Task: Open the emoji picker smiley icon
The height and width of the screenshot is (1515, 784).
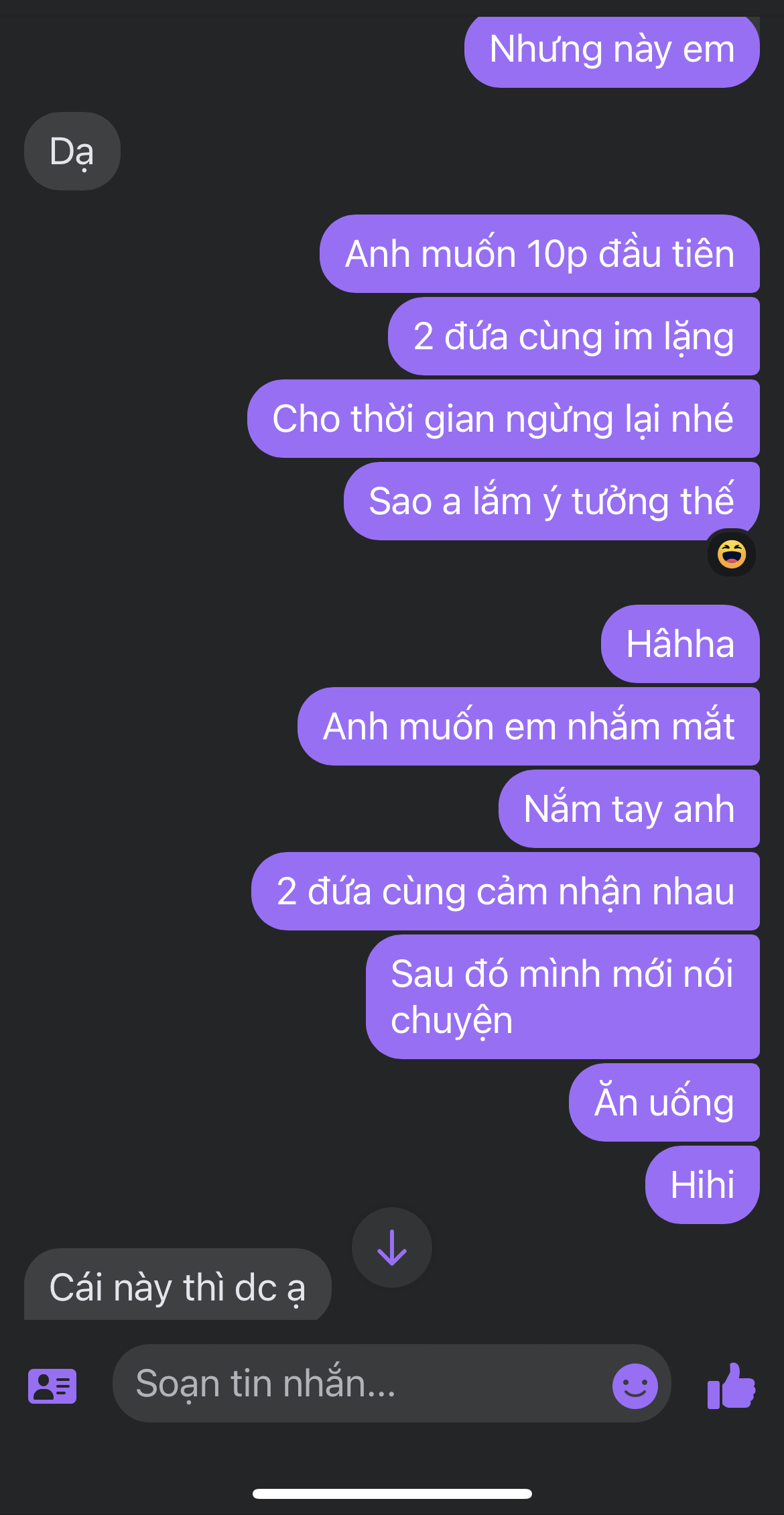Action: tap(635, 1386)
